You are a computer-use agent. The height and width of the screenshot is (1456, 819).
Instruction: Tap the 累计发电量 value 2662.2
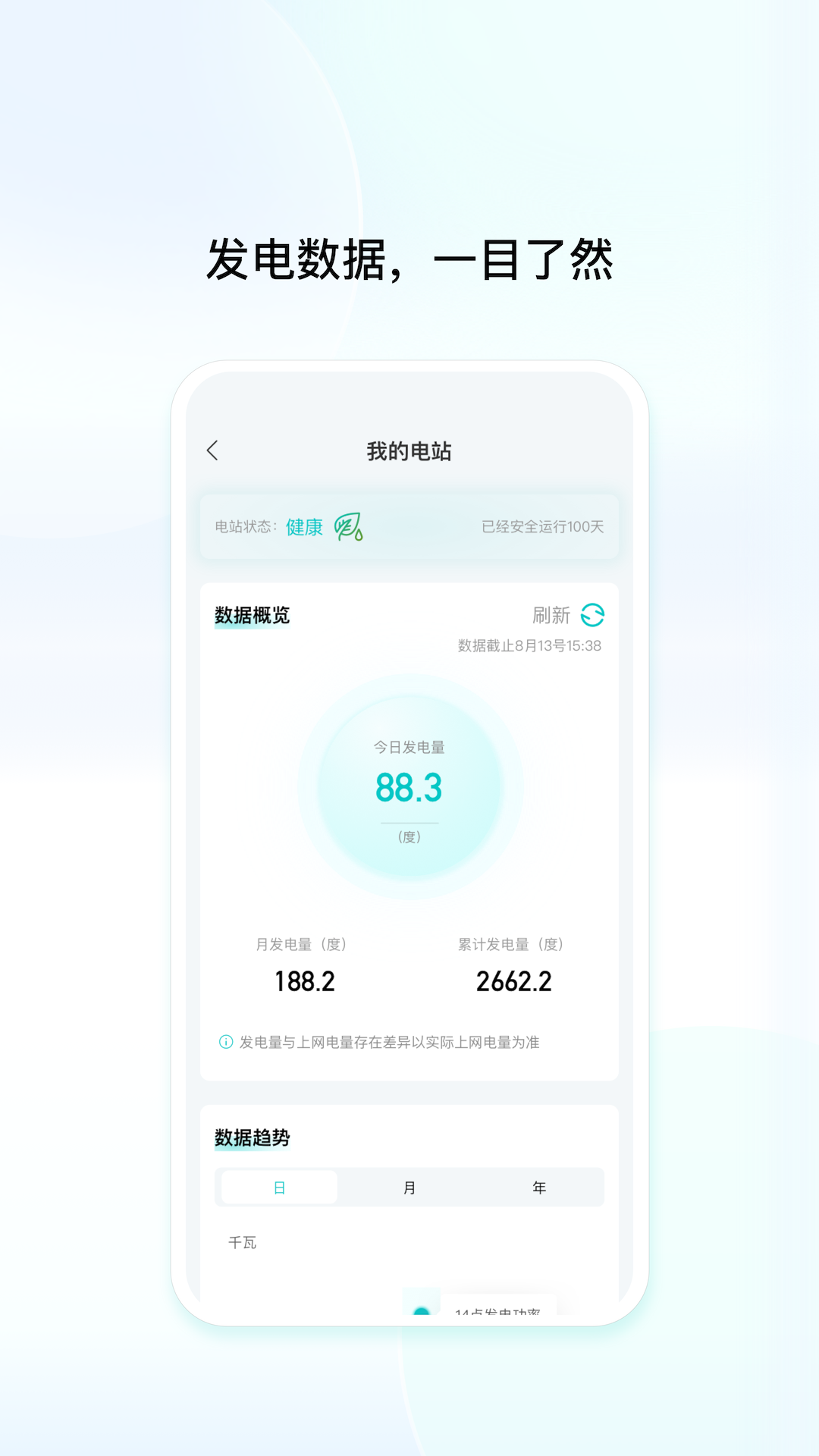[513, 981]
